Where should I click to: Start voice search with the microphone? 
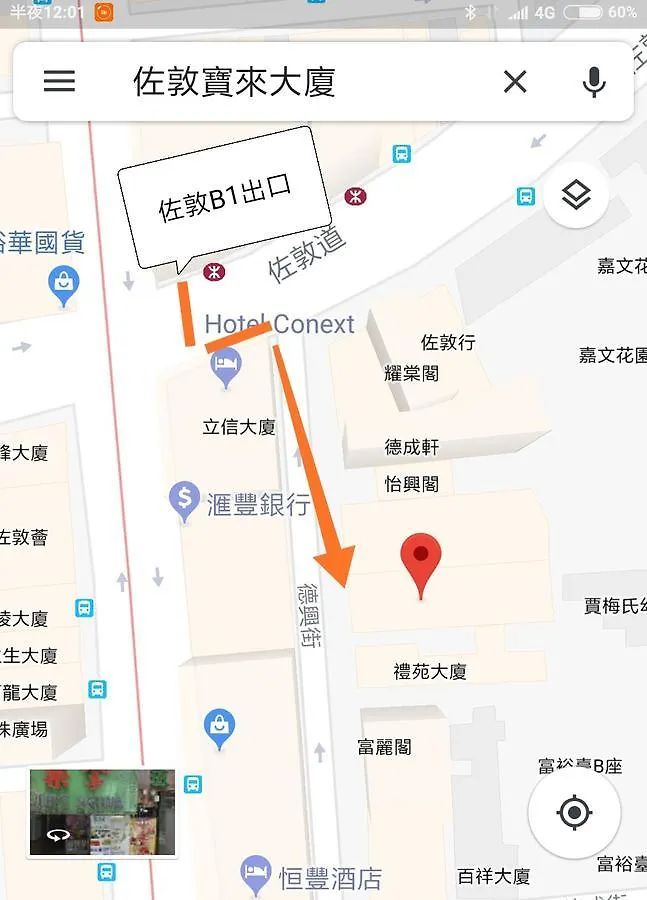pos(594,82)
